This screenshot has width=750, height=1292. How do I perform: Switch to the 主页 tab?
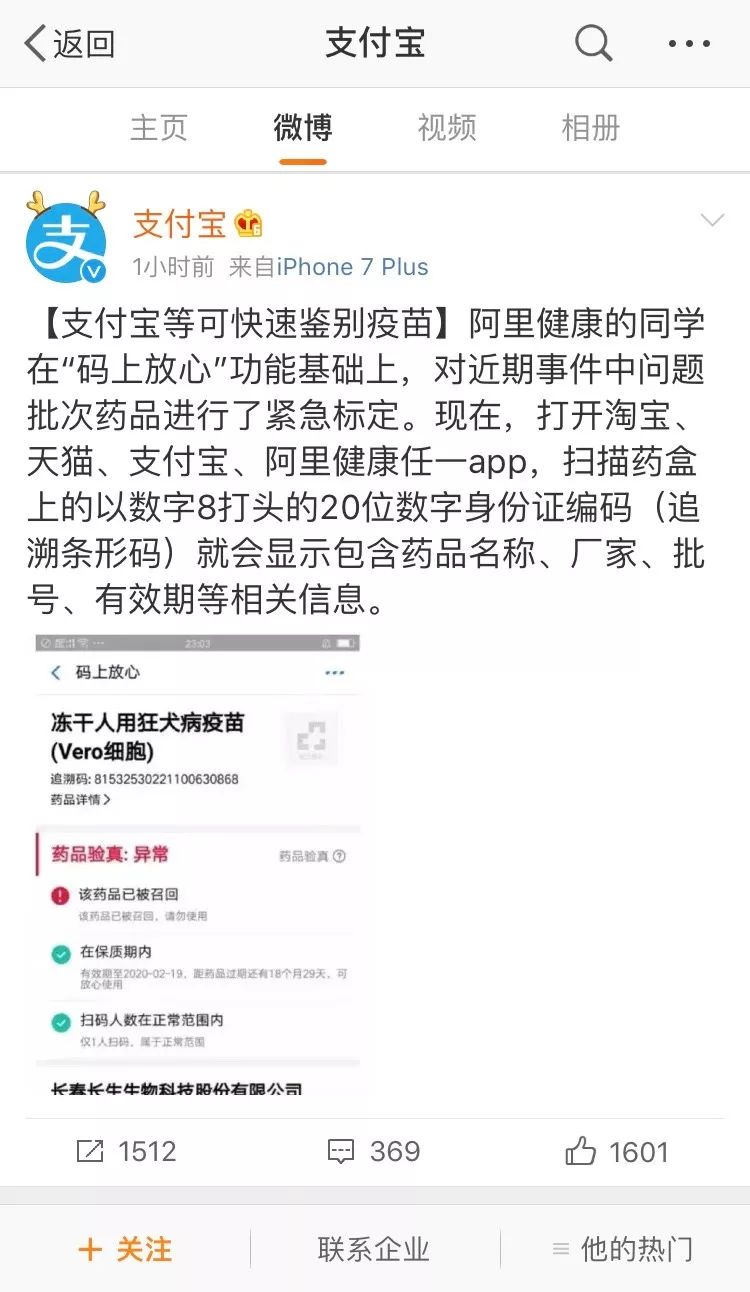tap(159, 128)
